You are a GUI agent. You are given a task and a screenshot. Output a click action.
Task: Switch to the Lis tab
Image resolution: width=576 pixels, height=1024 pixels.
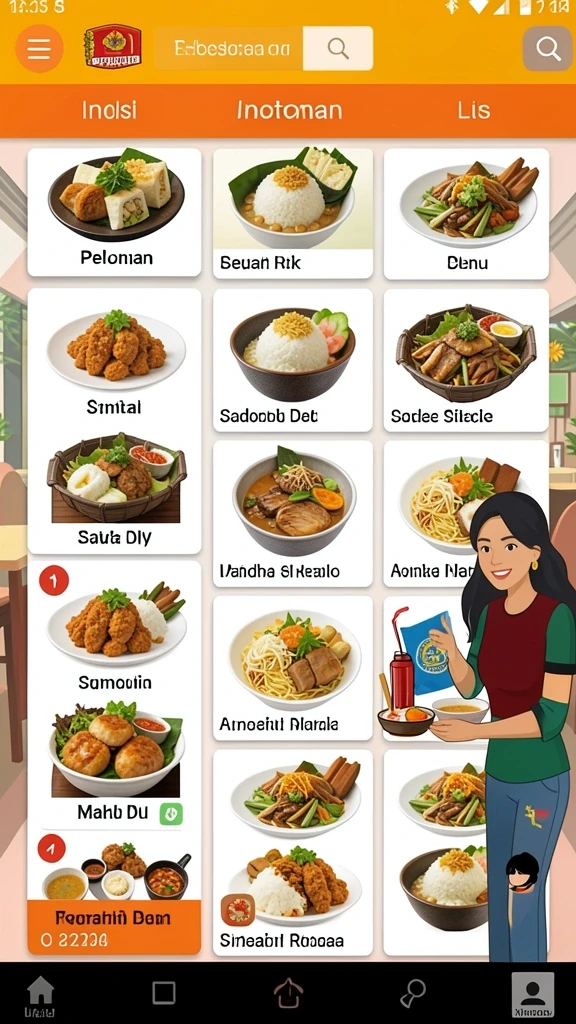[473, 110]
